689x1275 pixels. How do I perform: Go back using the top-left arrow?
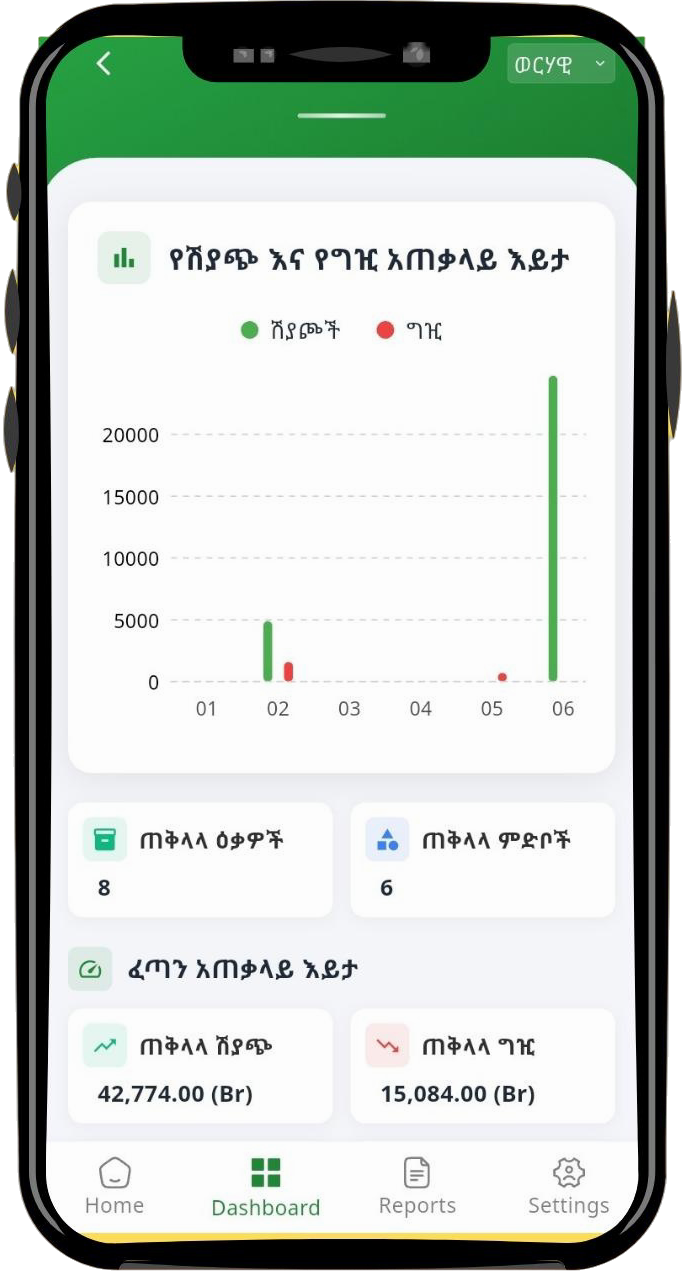[104, 64]
